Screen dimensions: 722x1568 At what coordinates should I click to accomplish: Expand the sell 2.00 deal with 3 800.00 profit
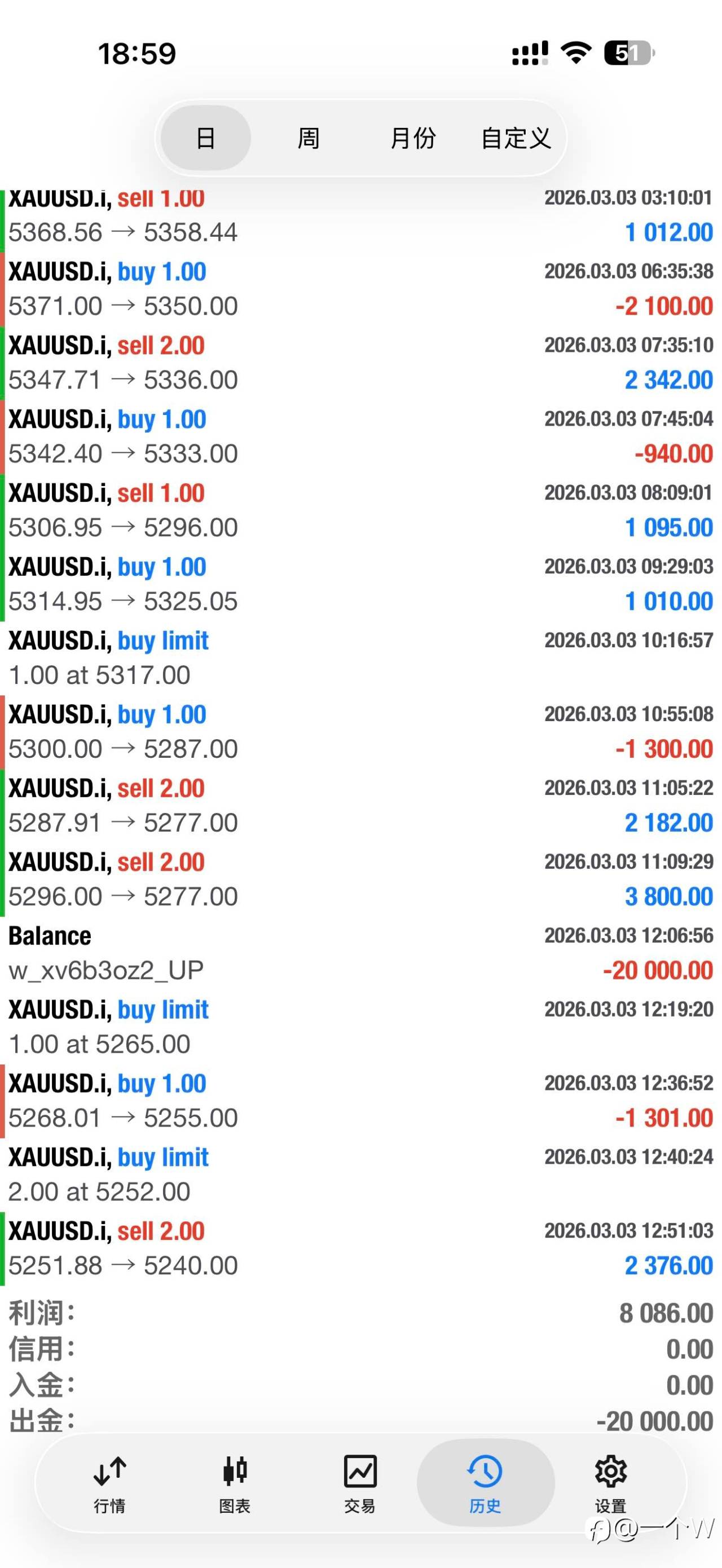coord(361,880)
